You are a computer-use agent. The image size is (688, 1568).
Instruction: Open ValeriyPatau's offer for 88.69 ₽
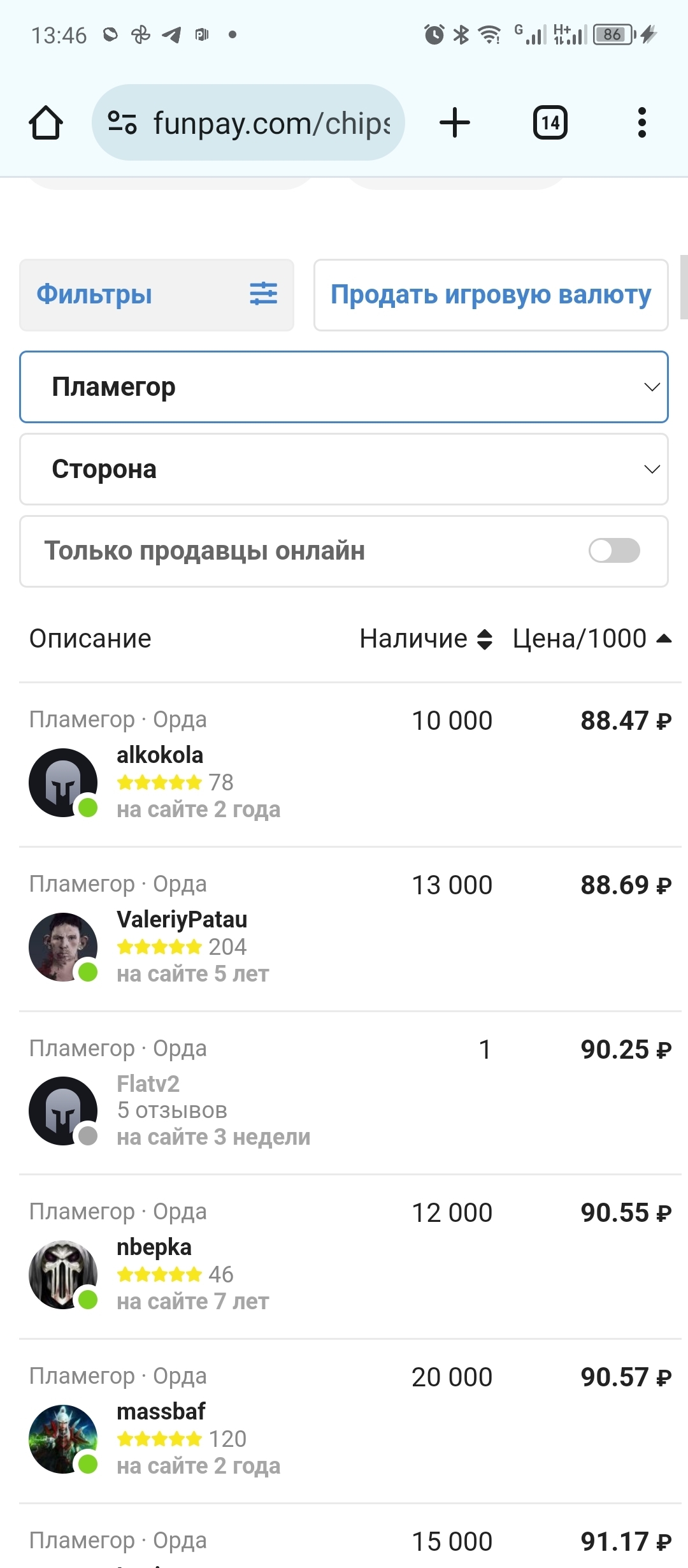350,929
